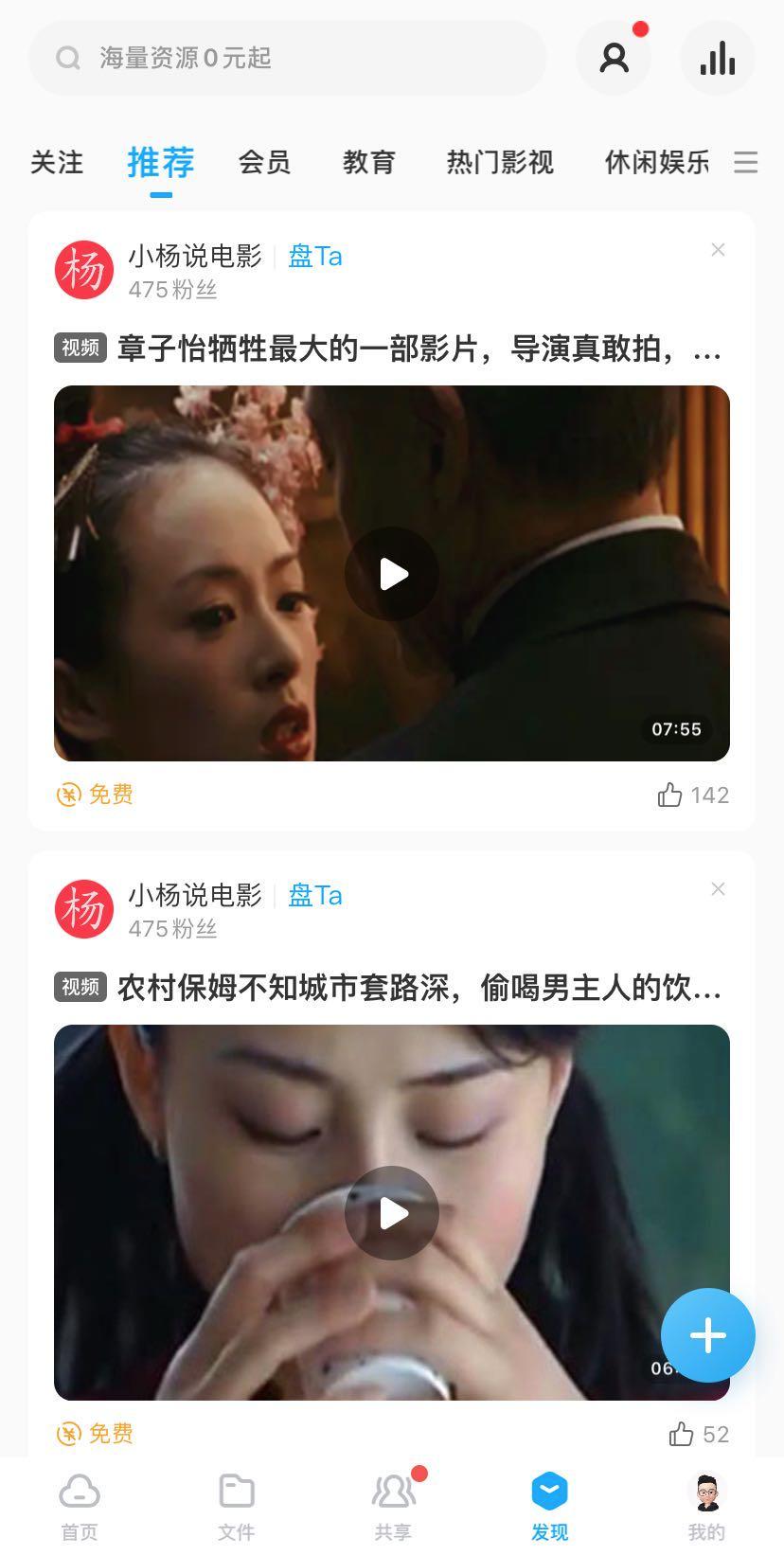Open the search box 海量资源0元起

tap(287, 59)
